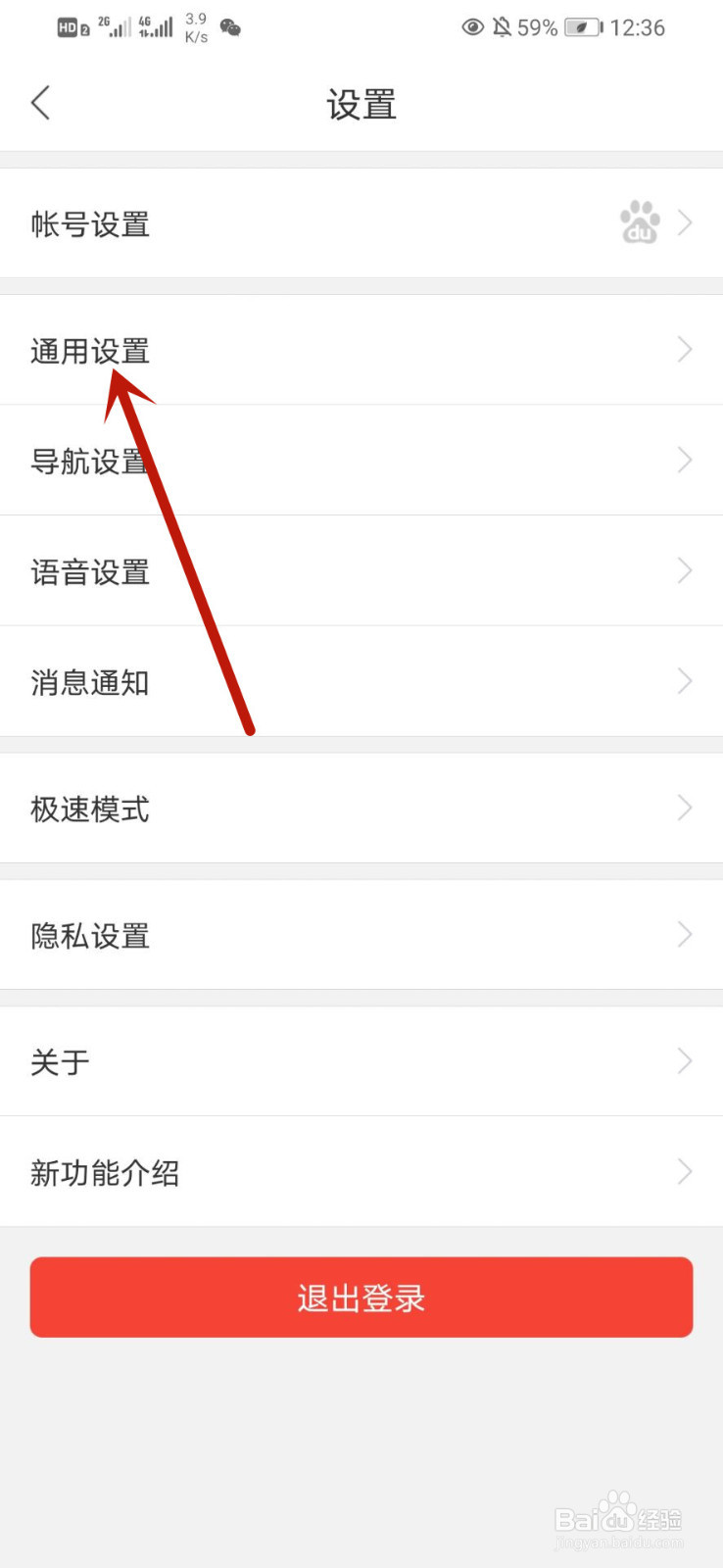
Task: Tap the battery indicator icon
Action: [581, 27]
